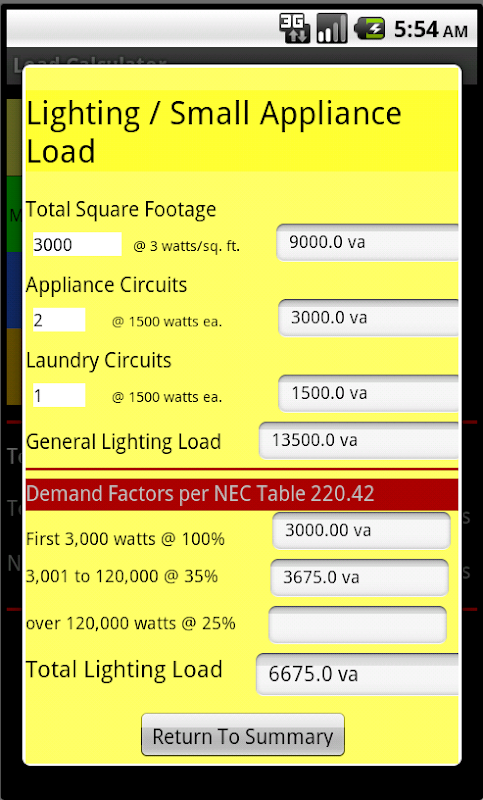Return To Summary screen
483x800 pixels.
point(243,735)
